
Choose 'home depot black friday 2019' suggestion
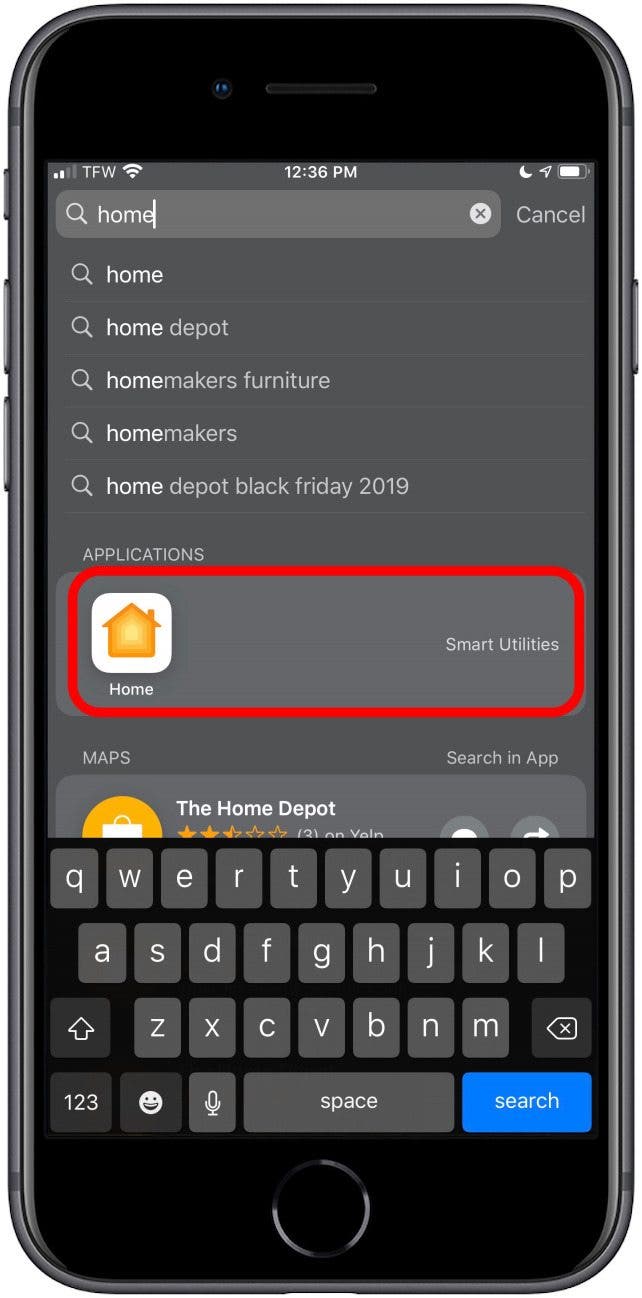point(257,487)
